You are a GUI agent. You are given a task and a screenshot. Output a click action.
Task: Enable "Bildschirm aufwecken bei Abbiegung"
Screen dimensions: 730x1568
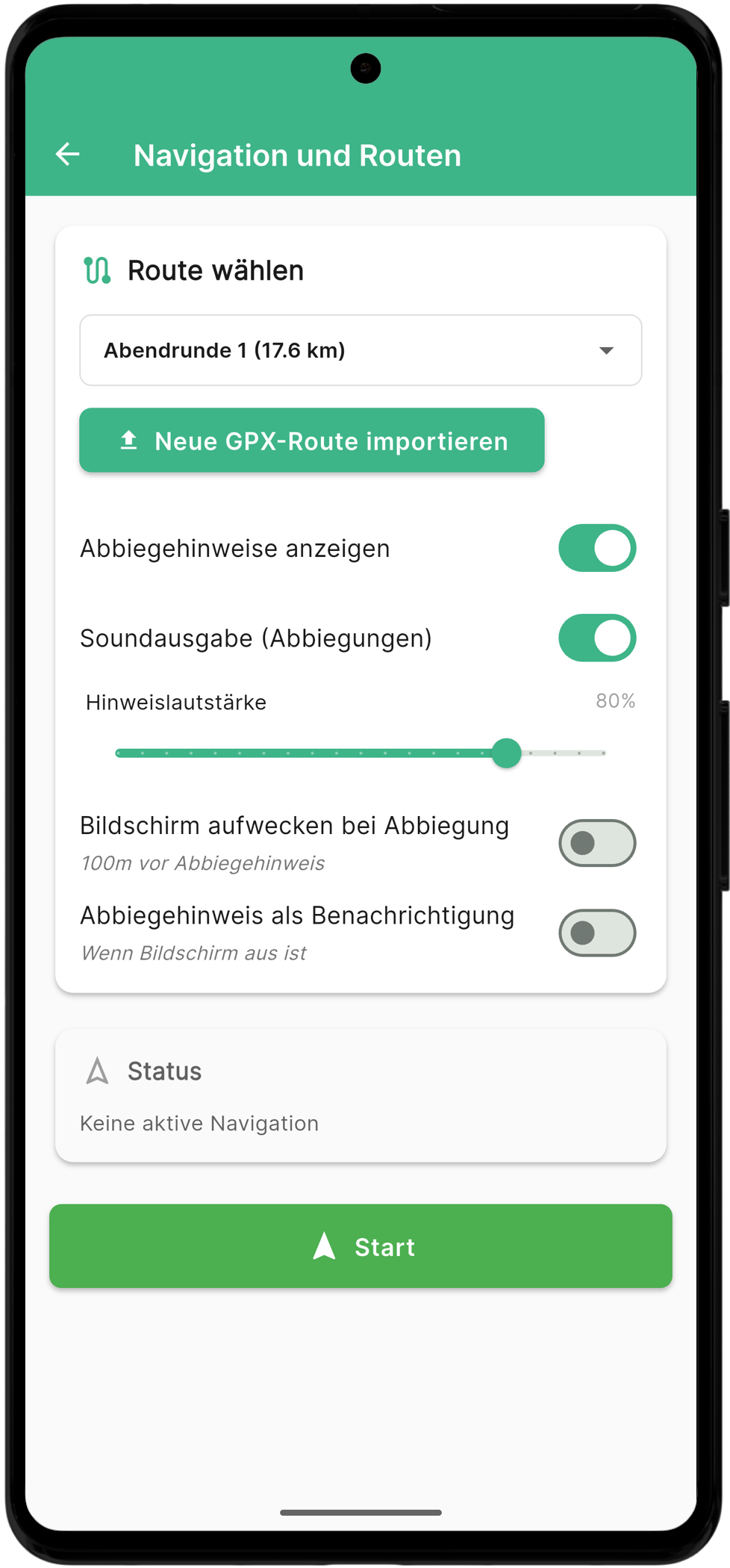[x=596, y=842]
